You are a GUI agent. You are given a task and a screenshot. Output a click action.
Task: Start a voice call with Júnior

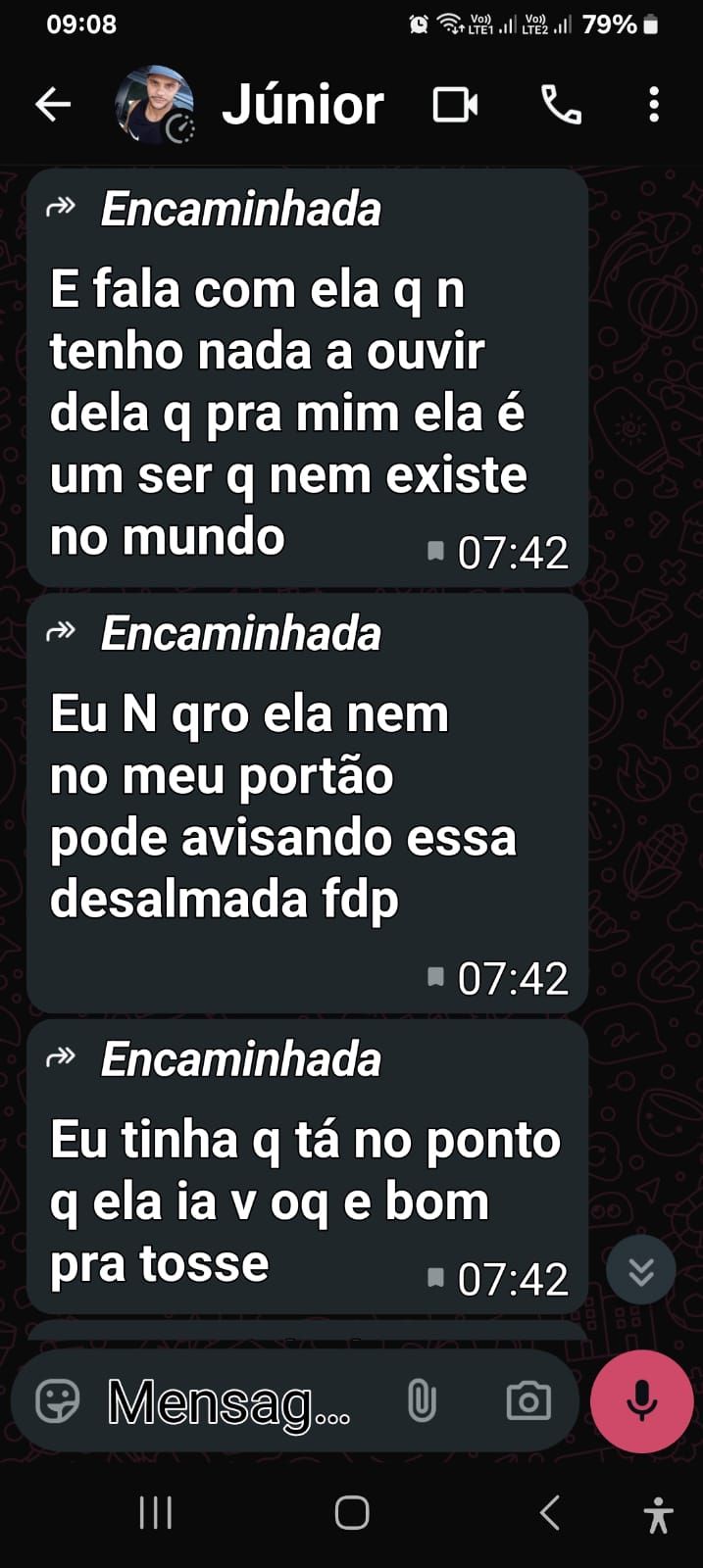click(x=561, y=105)
